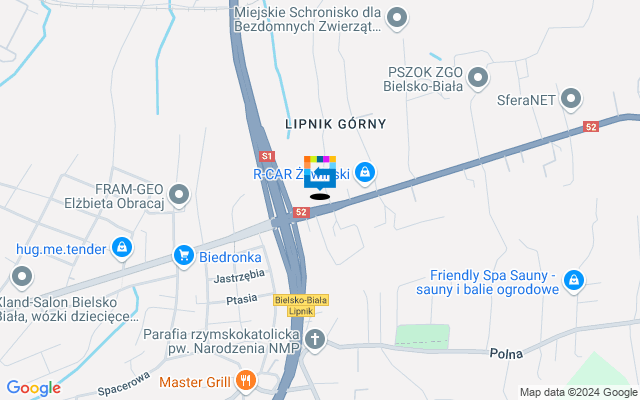Select the FRAM-GEO Elżbieta Obracaj marker

180,194
